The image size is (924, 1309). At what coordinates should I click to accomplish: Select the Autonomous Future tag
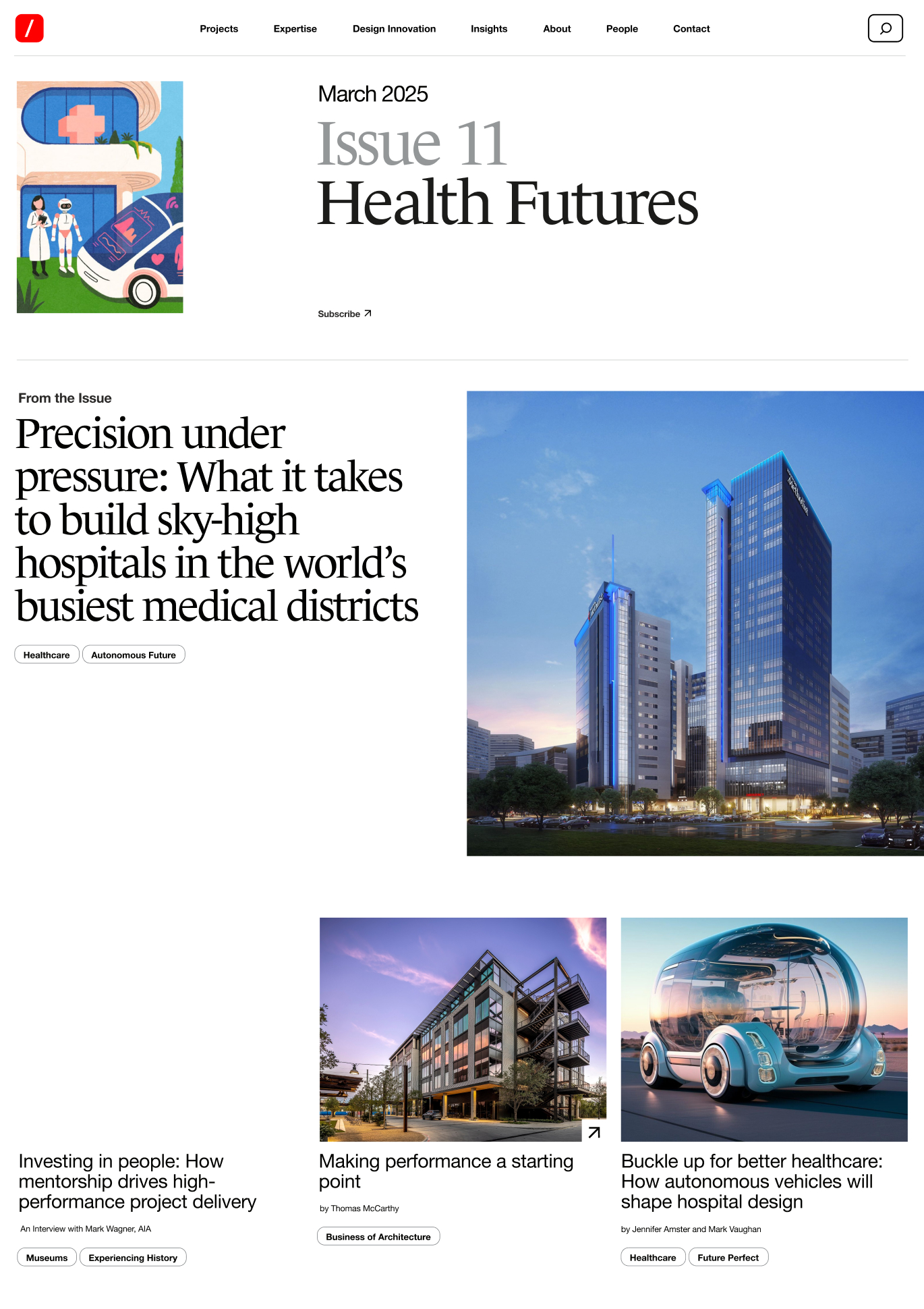pos(134,655)
